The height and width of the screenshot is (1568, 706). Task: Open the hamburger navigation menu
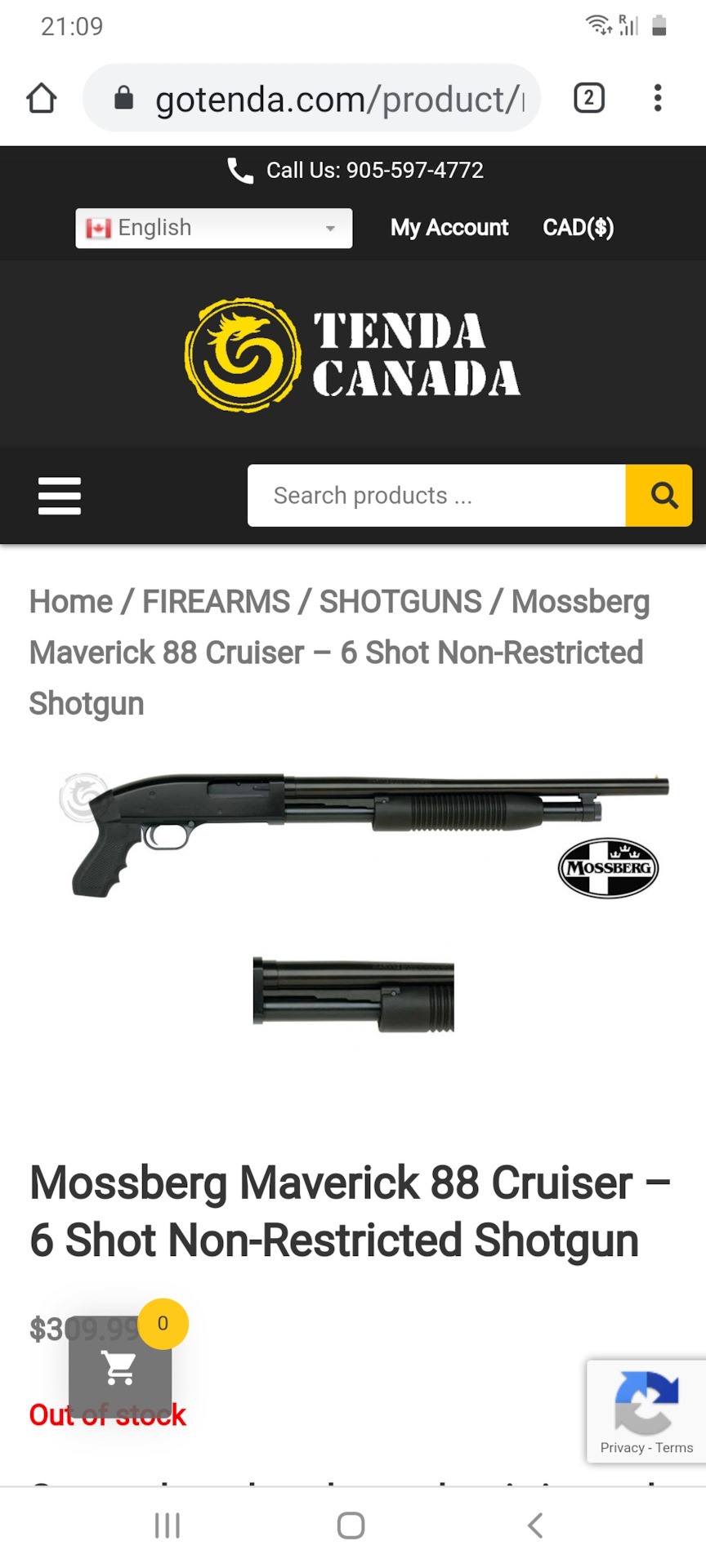tap(60, 496)
